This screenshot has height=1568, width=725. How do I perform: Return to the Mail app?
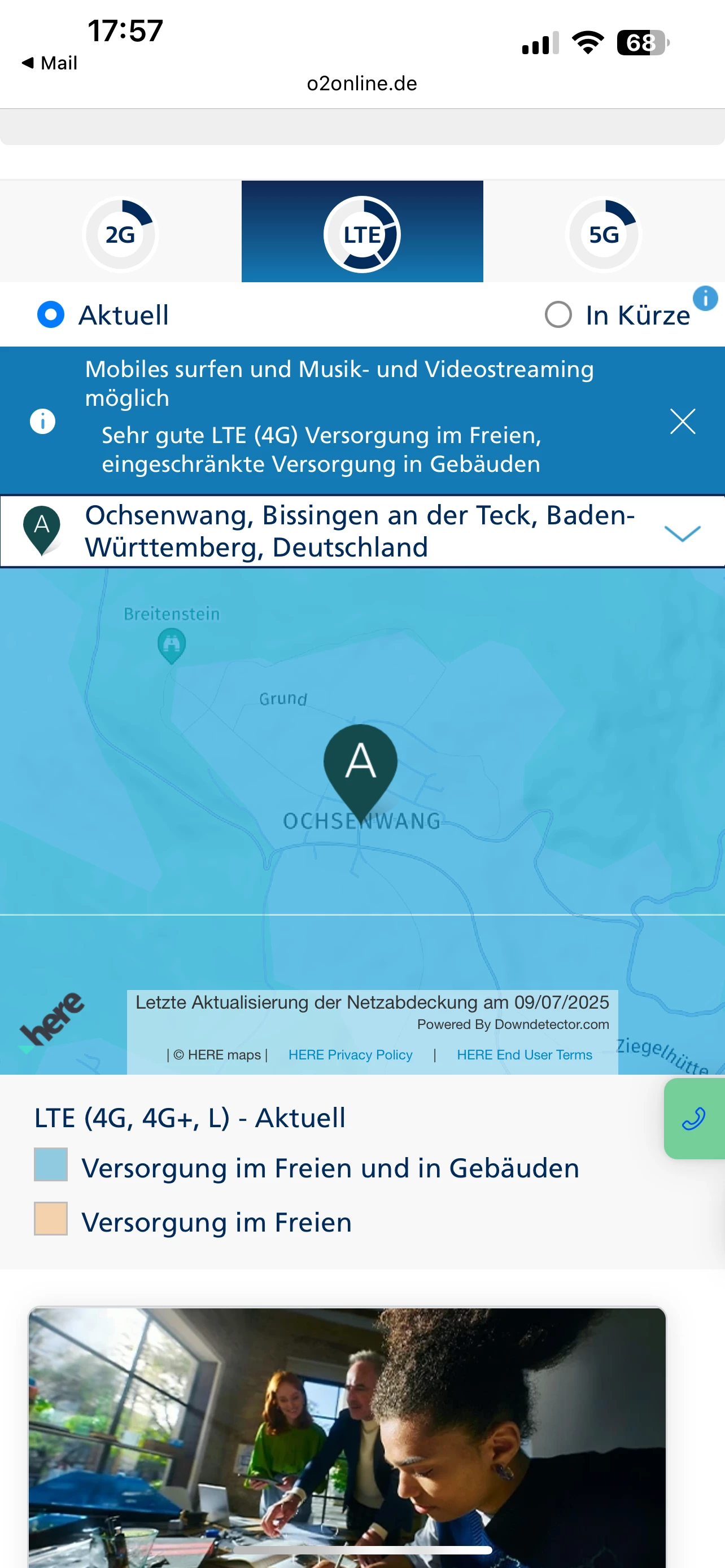(x=49, y=63)
